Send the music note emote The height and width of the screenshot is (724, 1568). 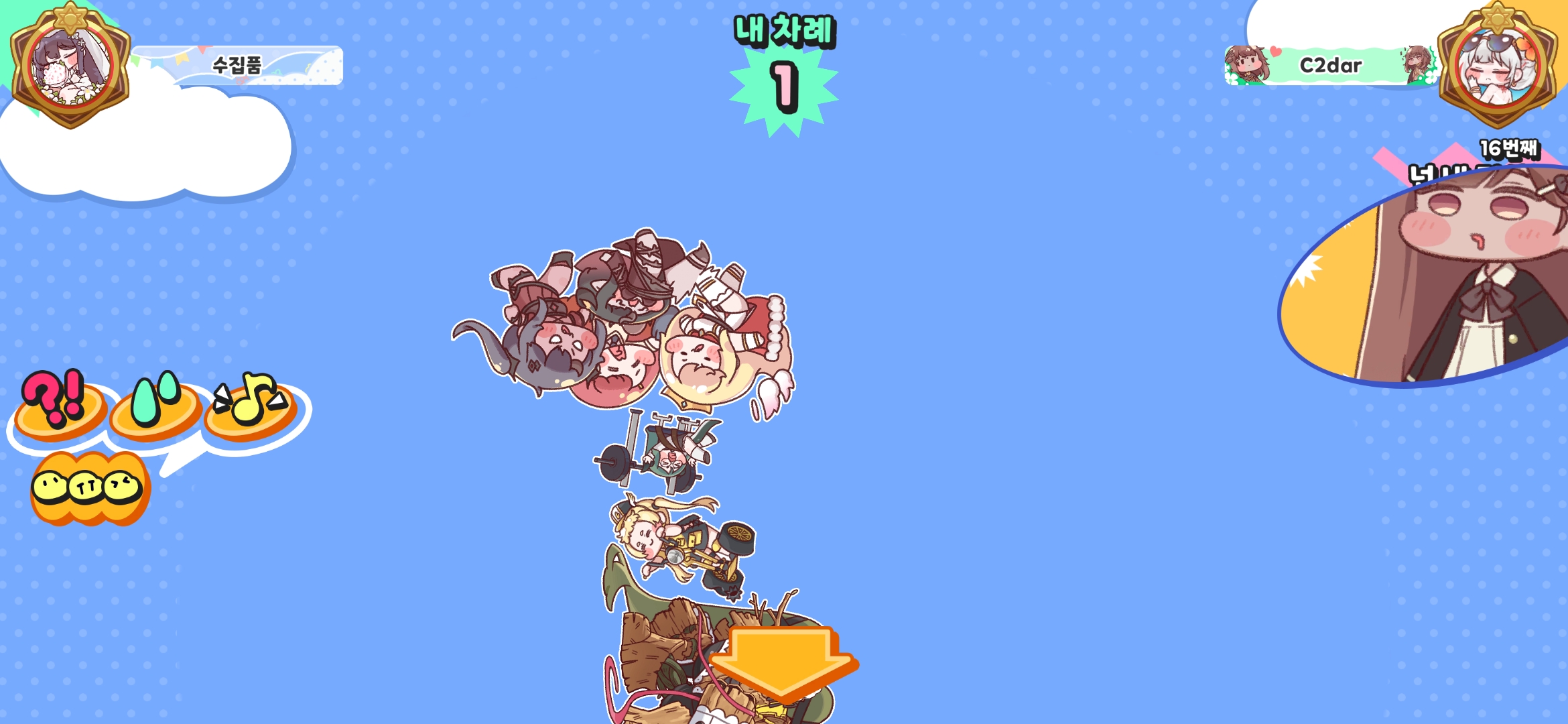pyautogui.click(x=251, y=404)
